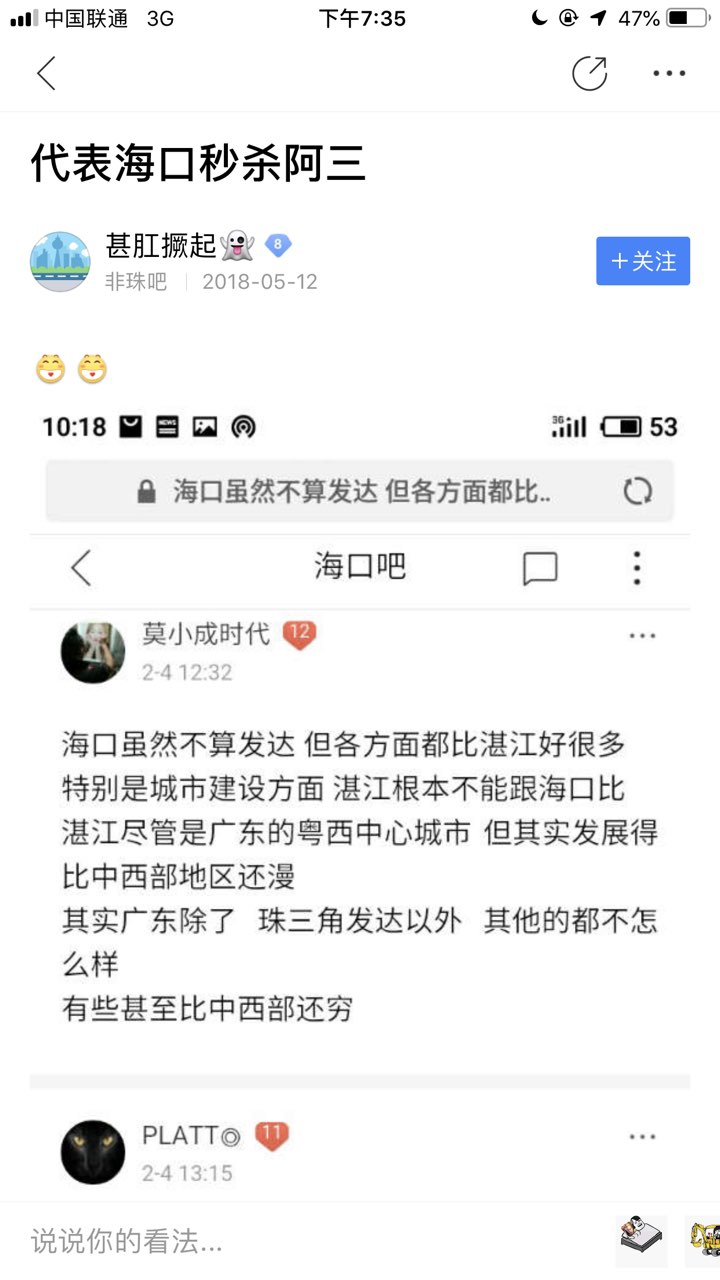Follow the author with the 关注 button

[x=642, y=261]
